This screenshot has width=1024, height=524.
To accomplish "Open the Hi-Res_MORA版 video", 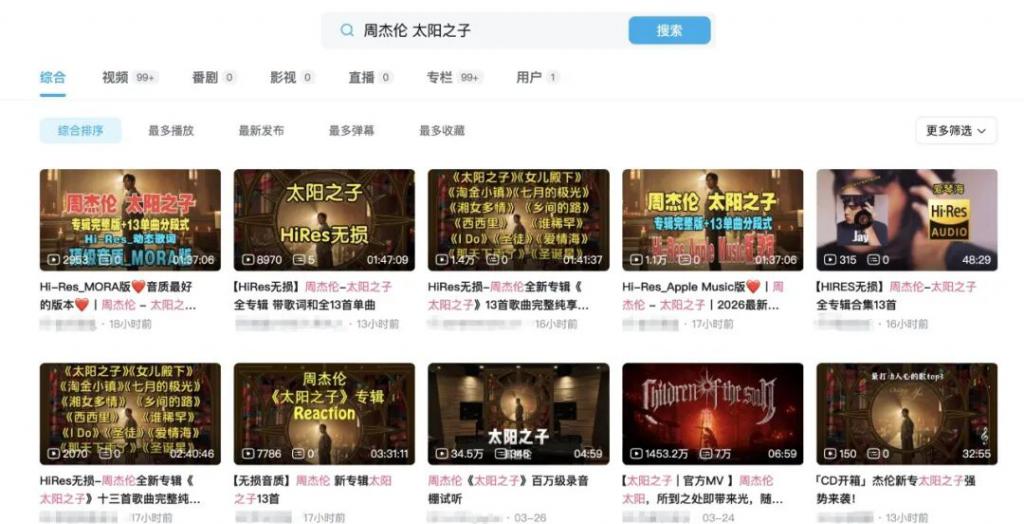I will pyautogui.click(x=130, y=220).
